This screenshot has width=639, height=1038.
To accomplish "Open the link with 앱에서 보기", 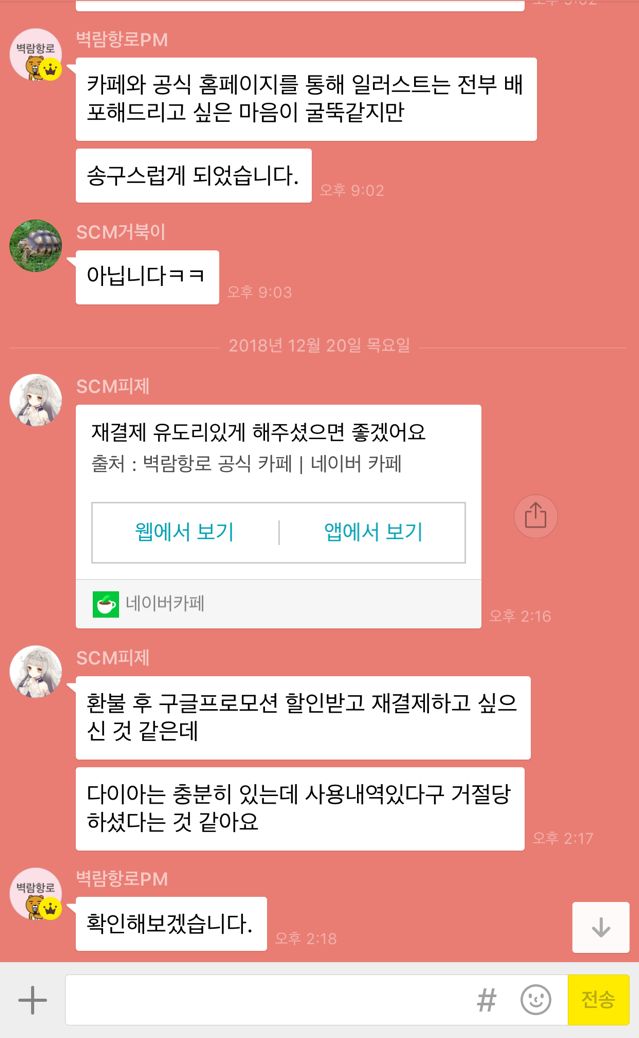I will [x=373, y=532].
